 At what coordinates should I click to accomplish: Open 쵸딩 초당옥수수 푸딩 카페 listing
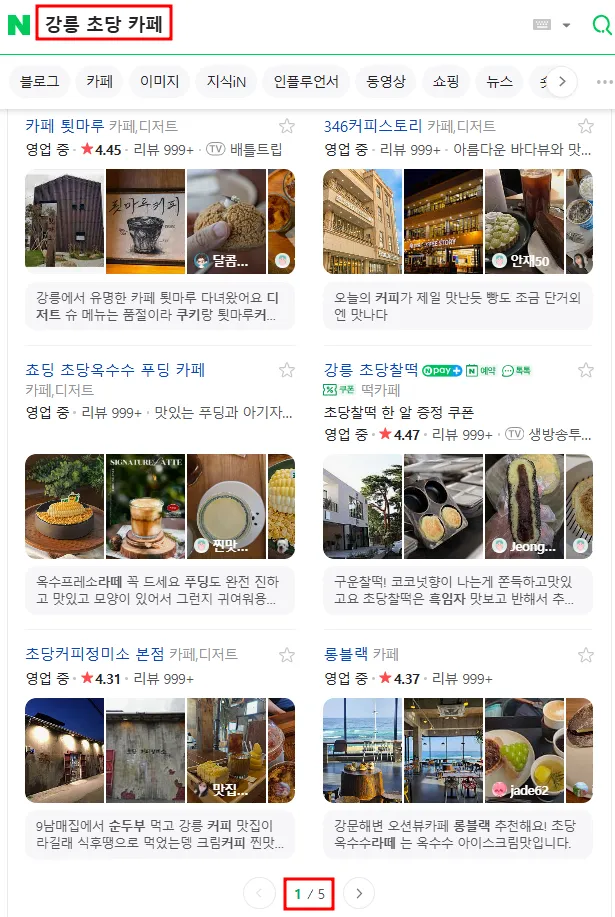coord(115,370)
